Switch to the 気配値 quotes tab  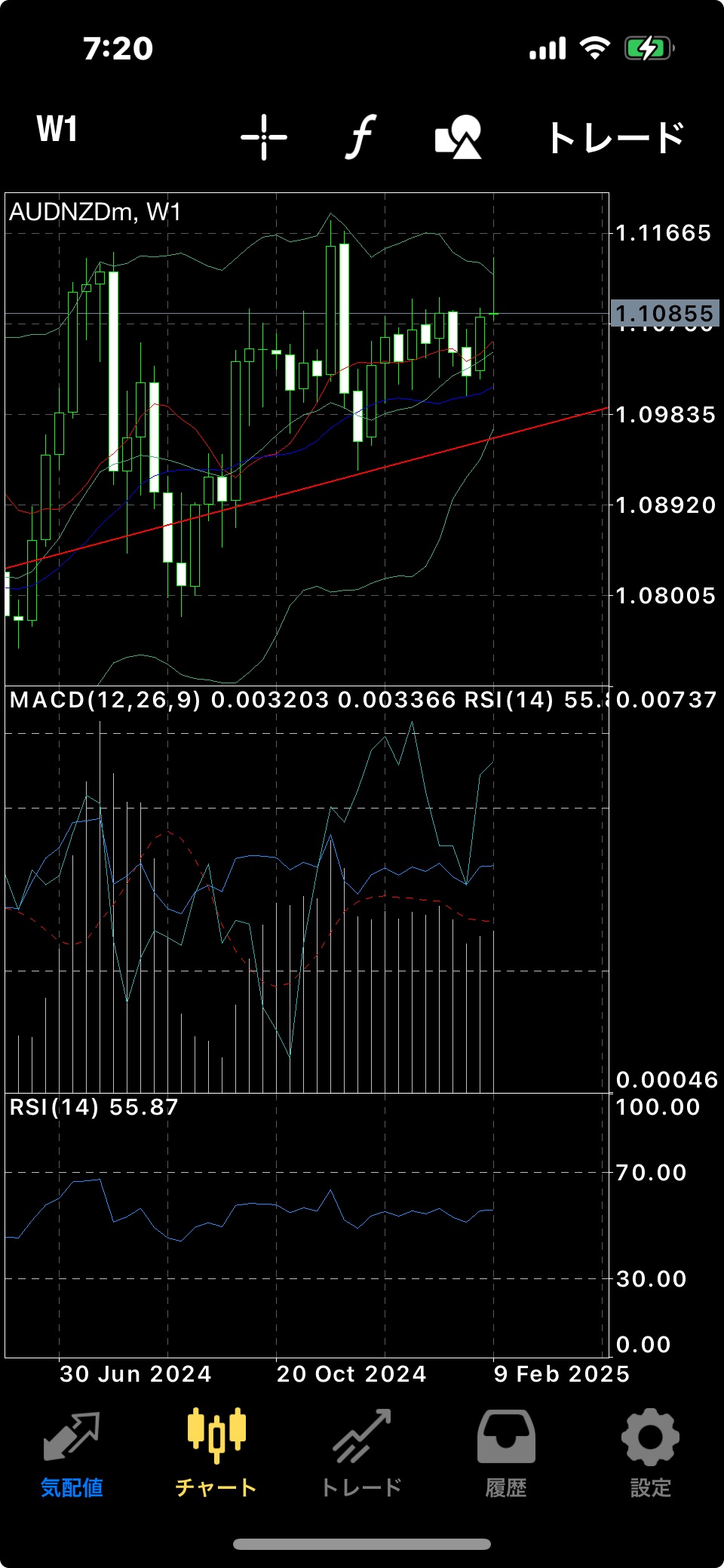72,1455
